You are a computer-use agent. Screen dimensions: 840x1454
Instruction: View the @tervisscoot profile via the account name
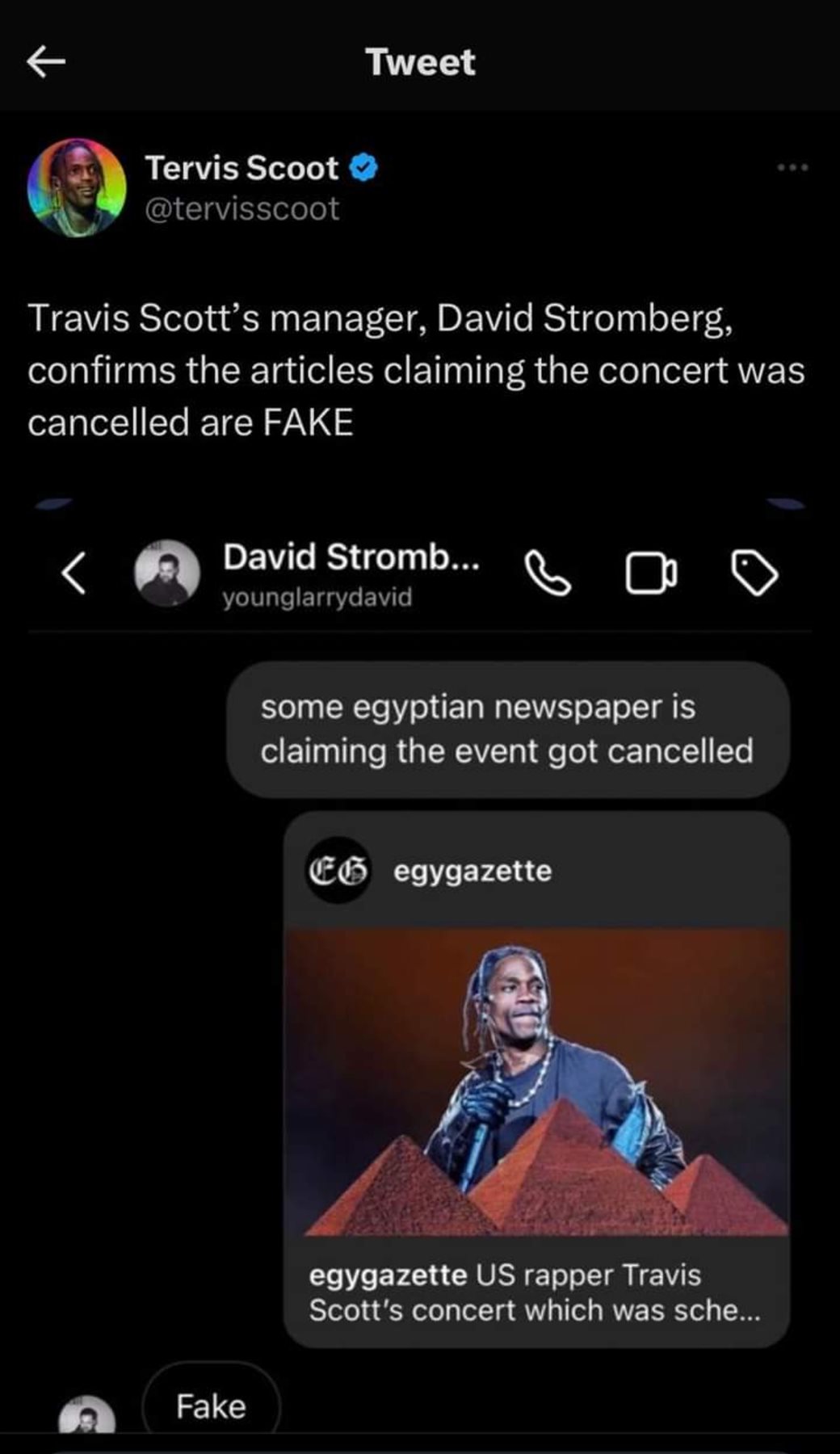(241, 168)
